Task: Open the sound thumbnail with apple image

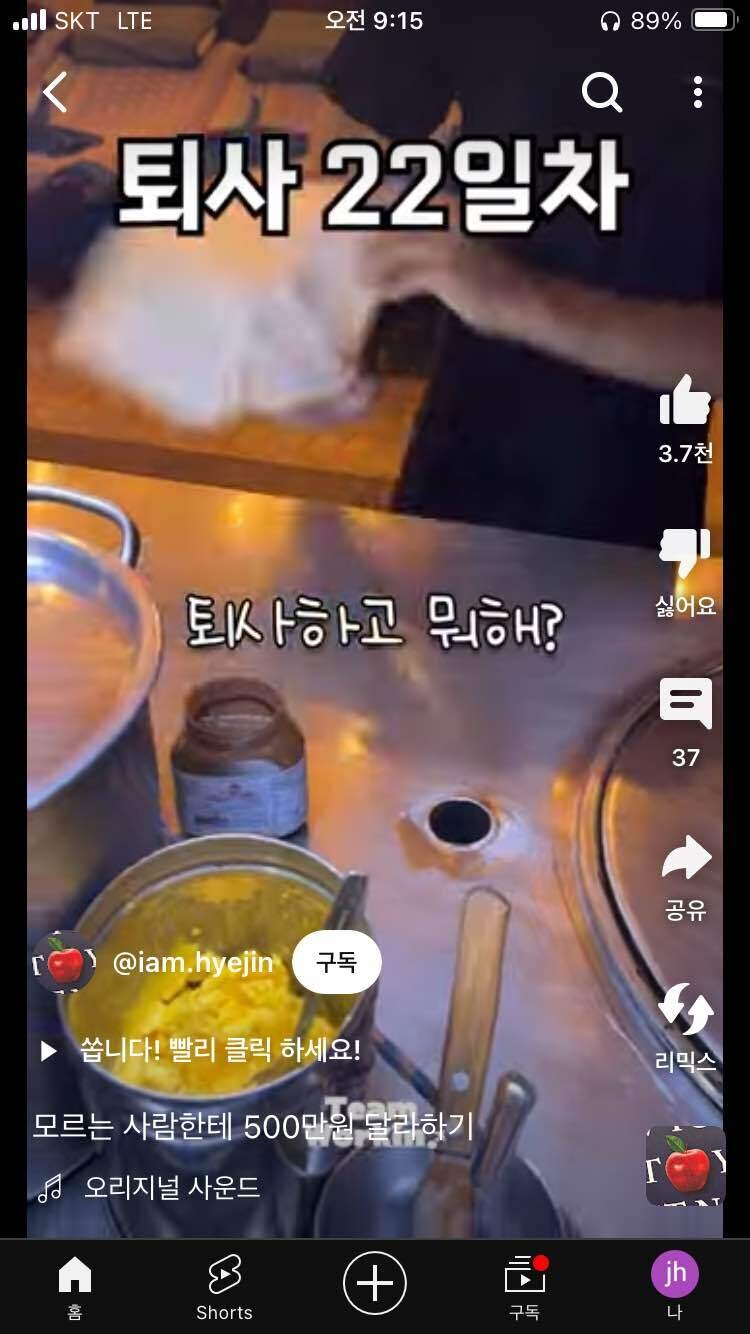Action: point(686,1166)
